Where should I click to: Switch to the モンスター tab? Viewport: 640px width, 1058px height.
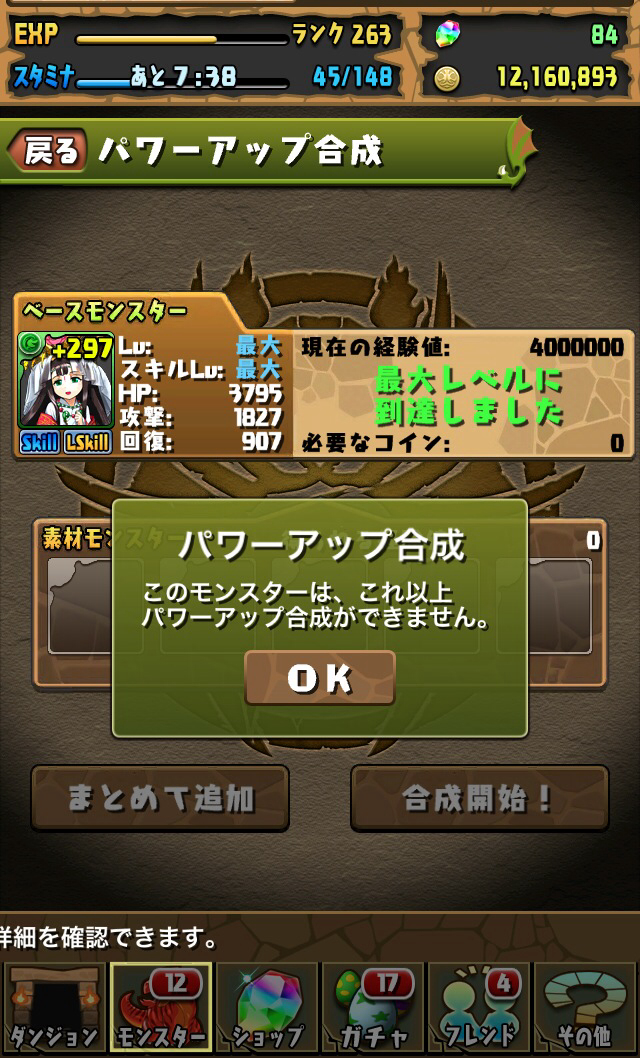point(161,1009)
